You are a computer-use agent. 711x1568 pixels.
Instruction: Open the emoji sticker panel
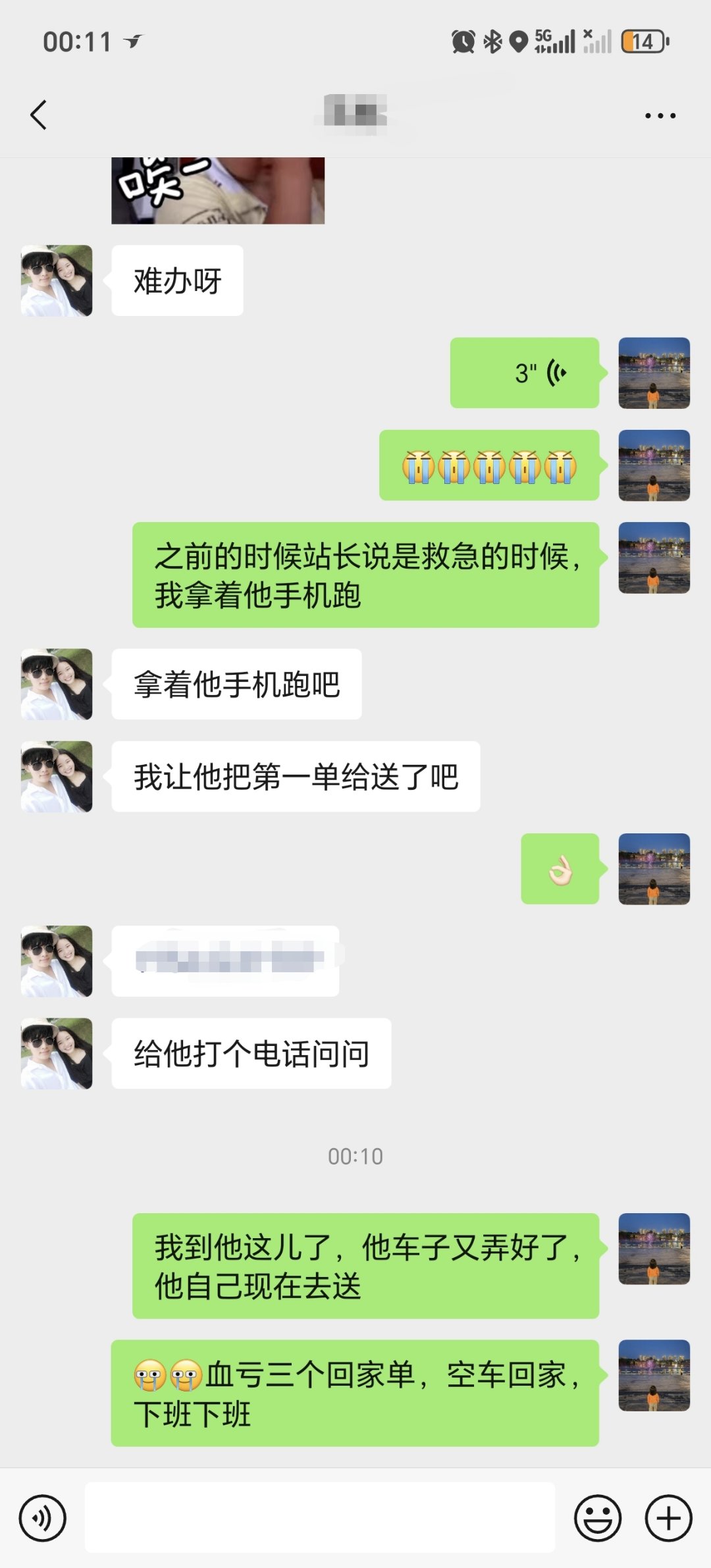[598, 1518]
